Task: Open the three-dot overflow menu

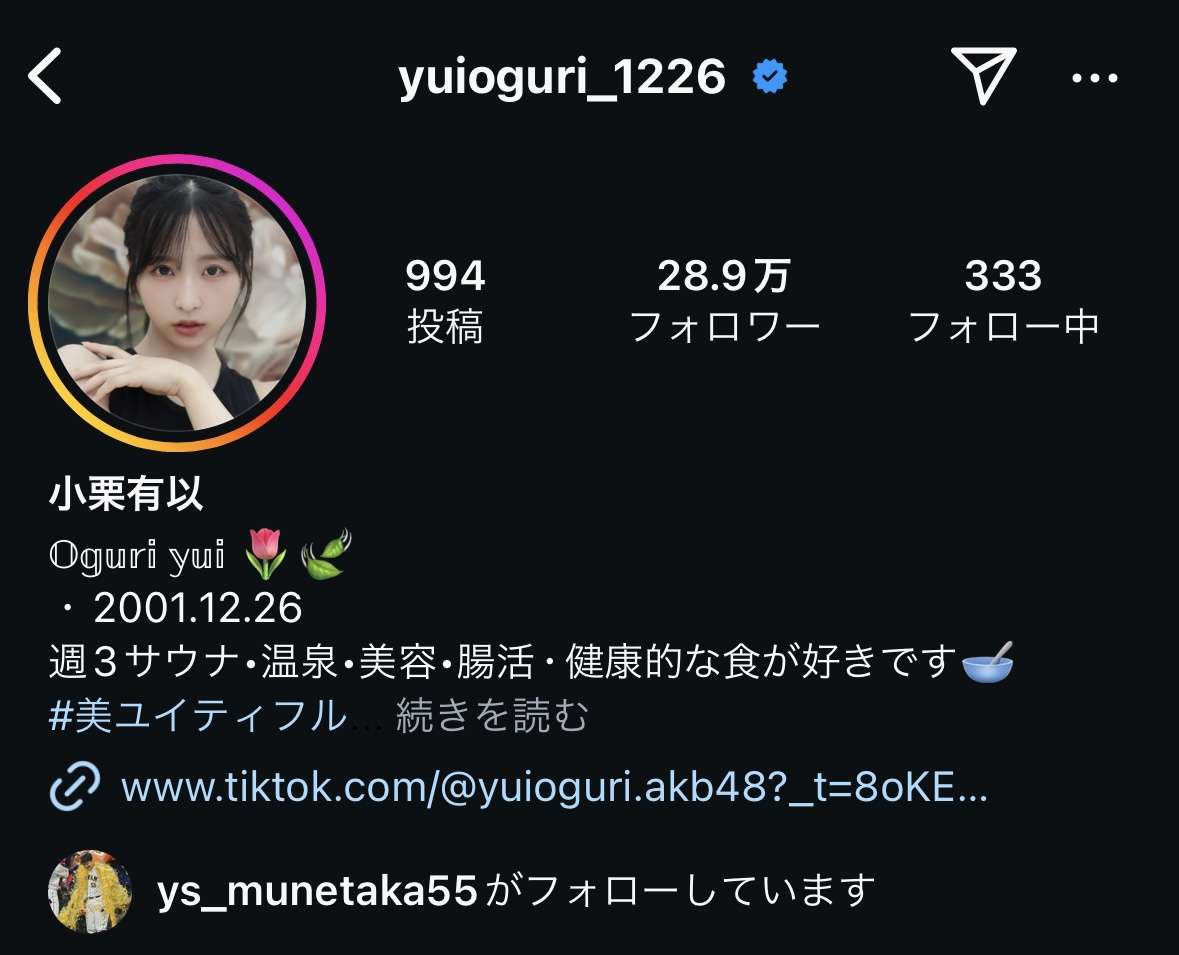Action: (x=1093, y=78)
